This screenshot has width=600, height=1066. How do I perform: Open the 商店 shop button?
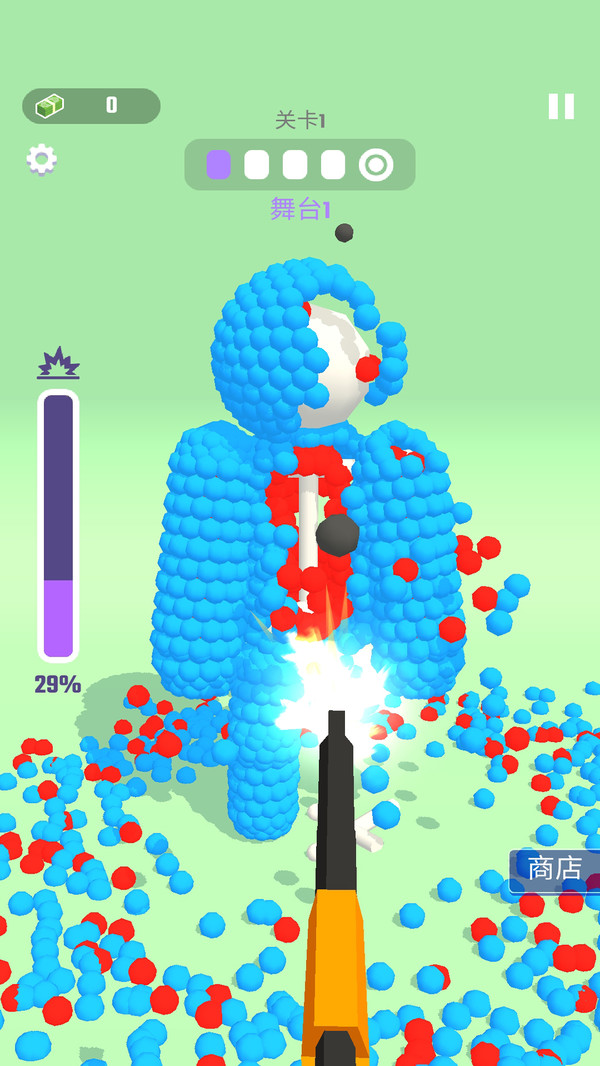[x=556, y=868]
